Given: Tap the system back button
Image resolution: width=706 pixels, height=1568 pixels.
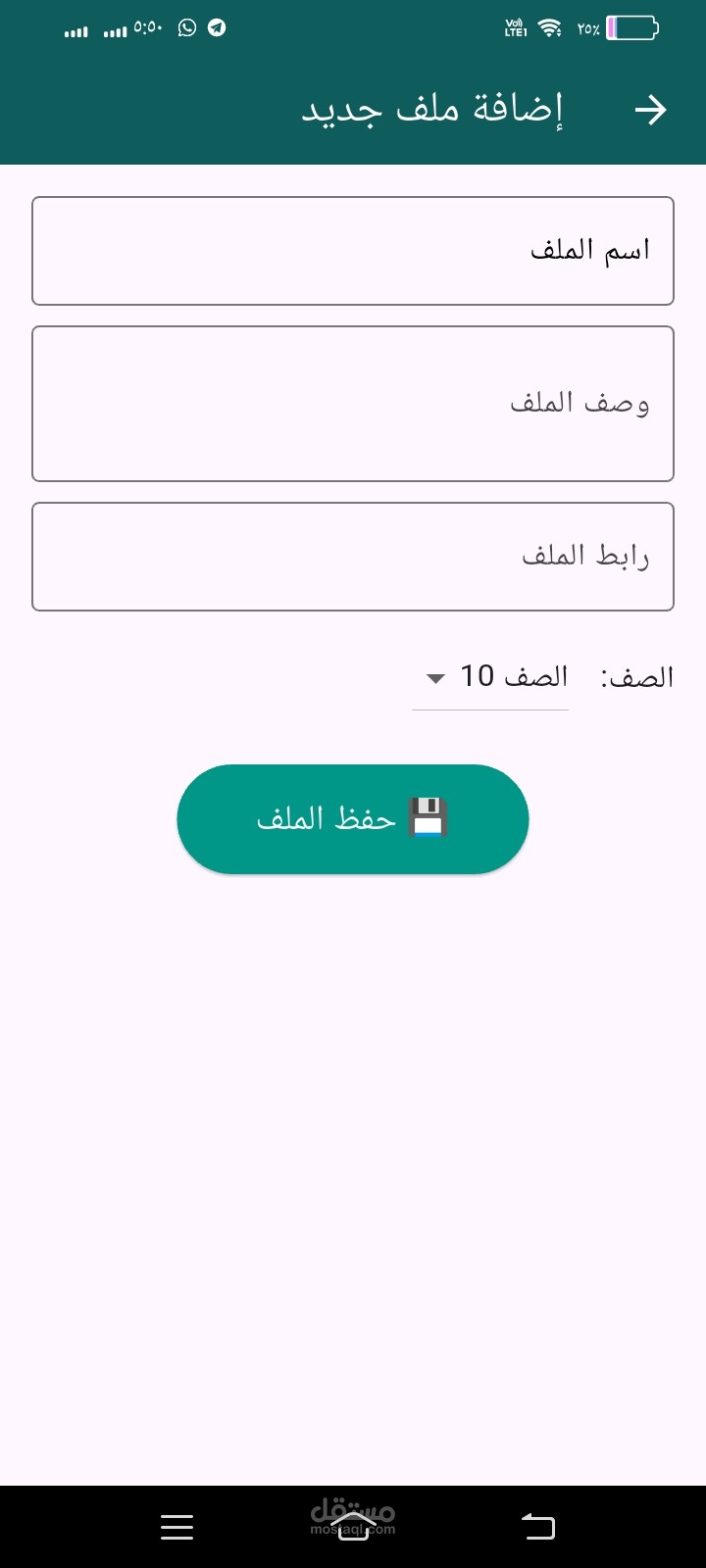Looking at the screenshot, I should (537, 1526).
